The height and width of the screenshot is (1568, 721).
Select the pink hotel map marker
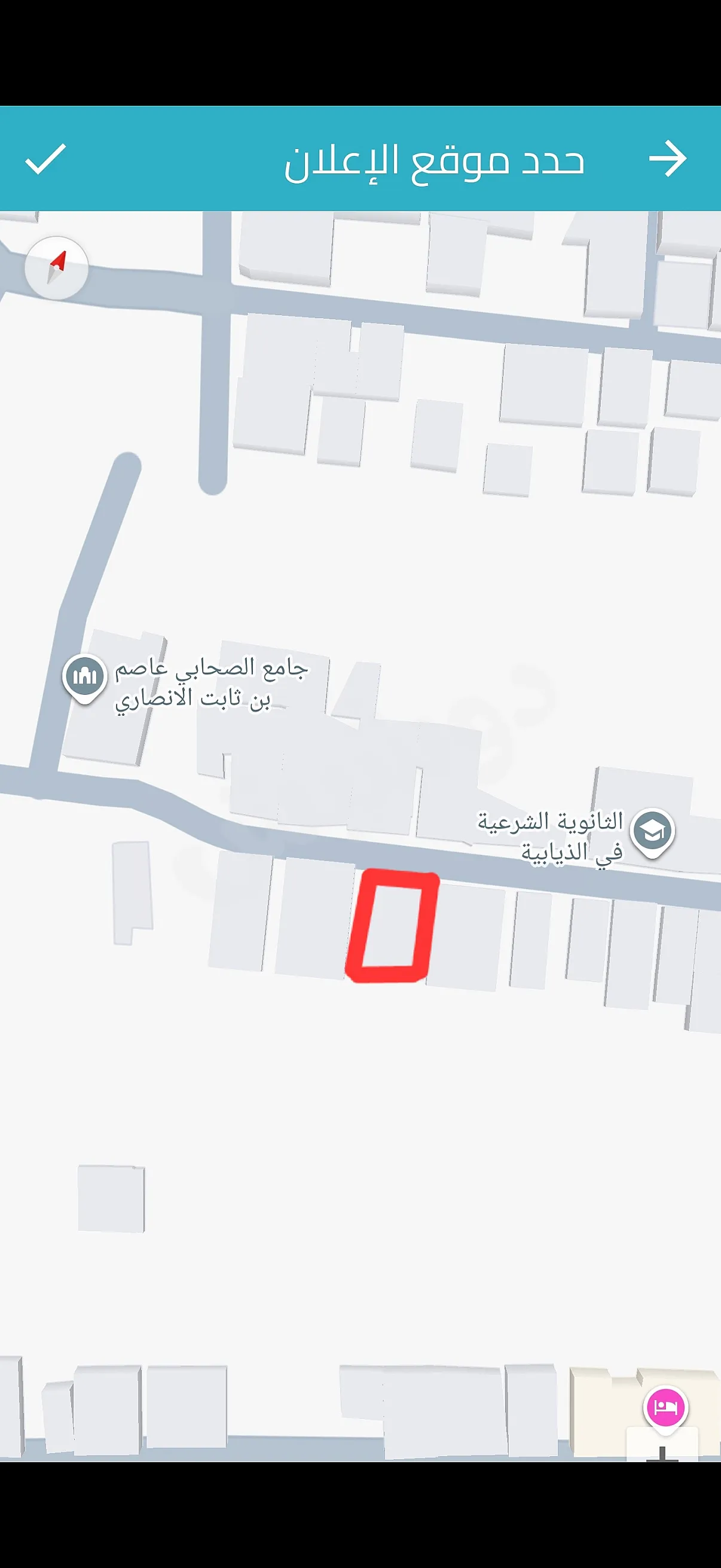pos(665,1407)
